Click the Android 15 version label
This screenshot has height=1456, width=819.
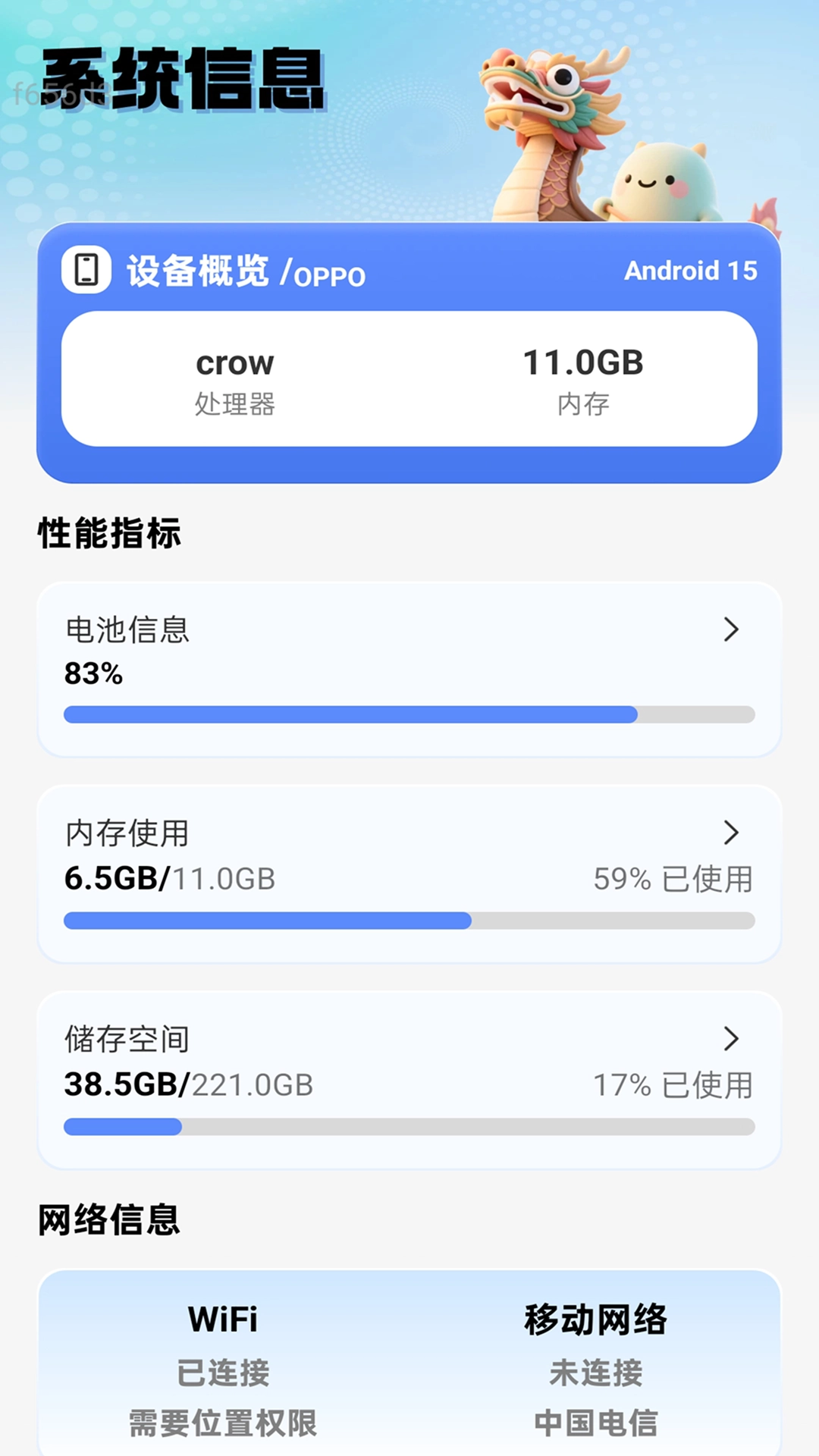[x=690, y=271]
